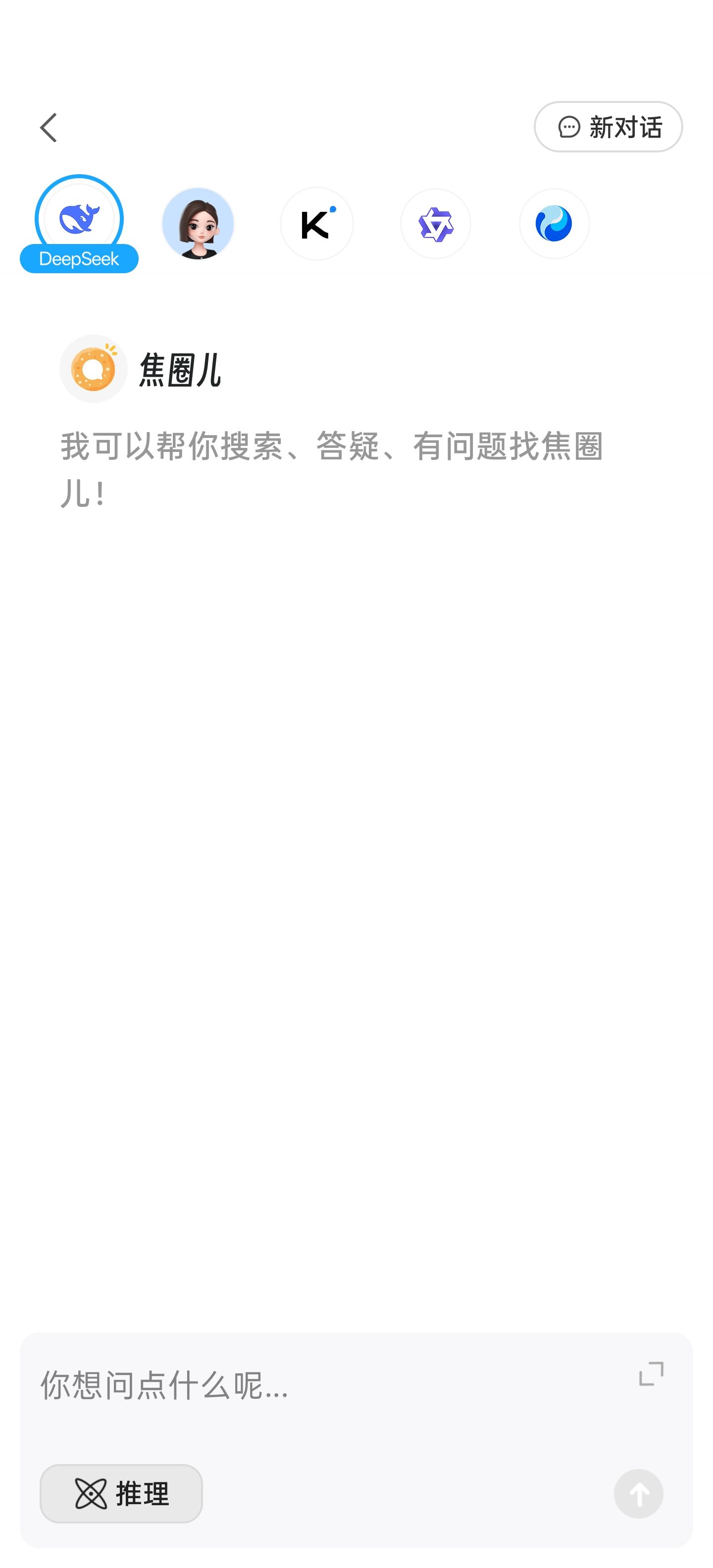Go back using the top-left arrow
The image size is (713, 1568).
[x=49, y=128]
